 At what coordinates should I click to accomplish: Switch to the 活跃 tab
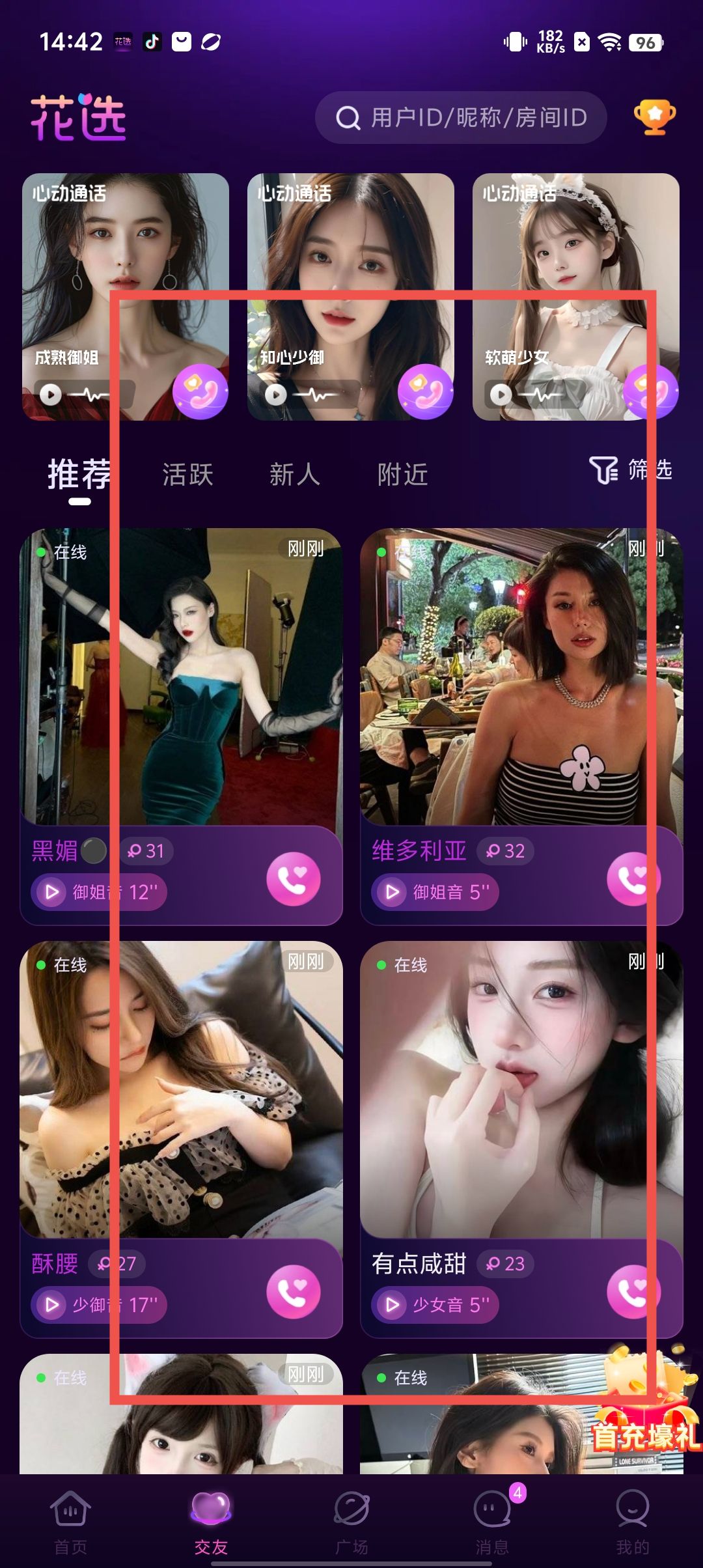pos(187,475)
